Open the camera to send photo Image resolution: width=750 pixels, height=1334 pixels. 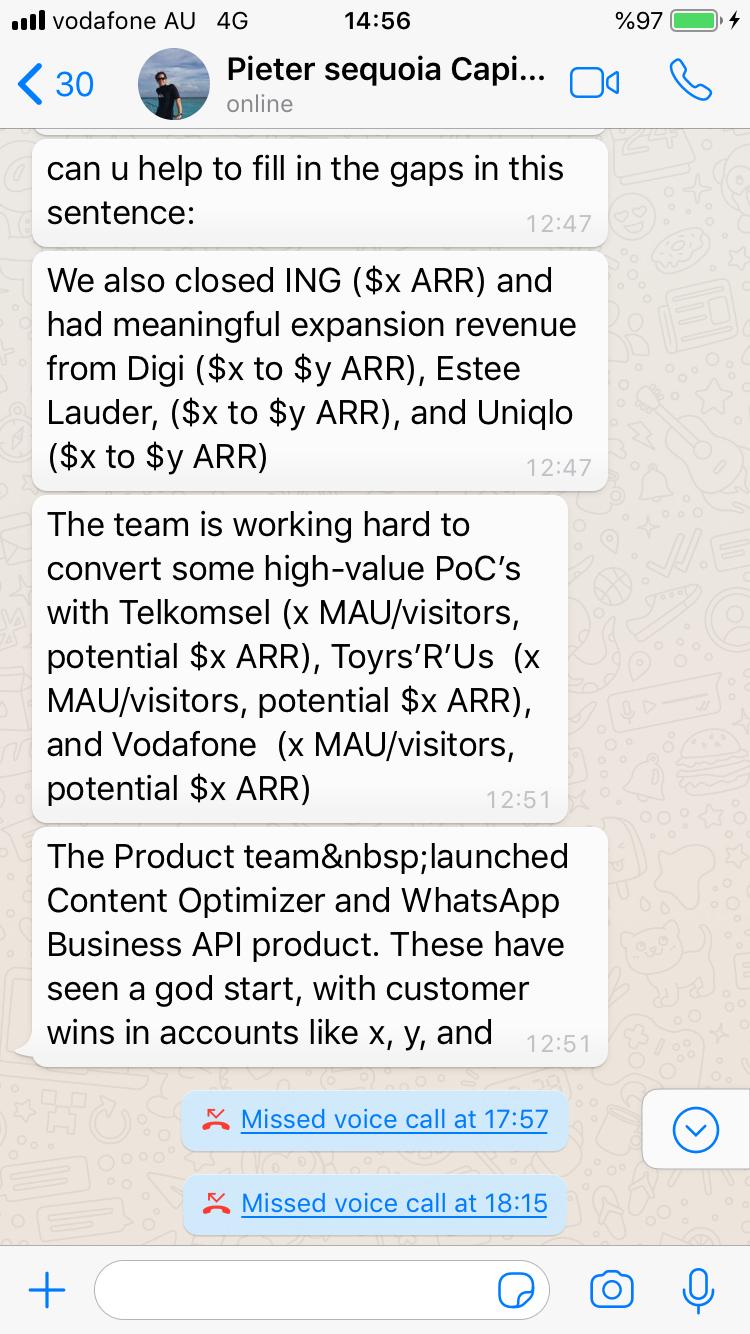click(x=611, y=1290)
